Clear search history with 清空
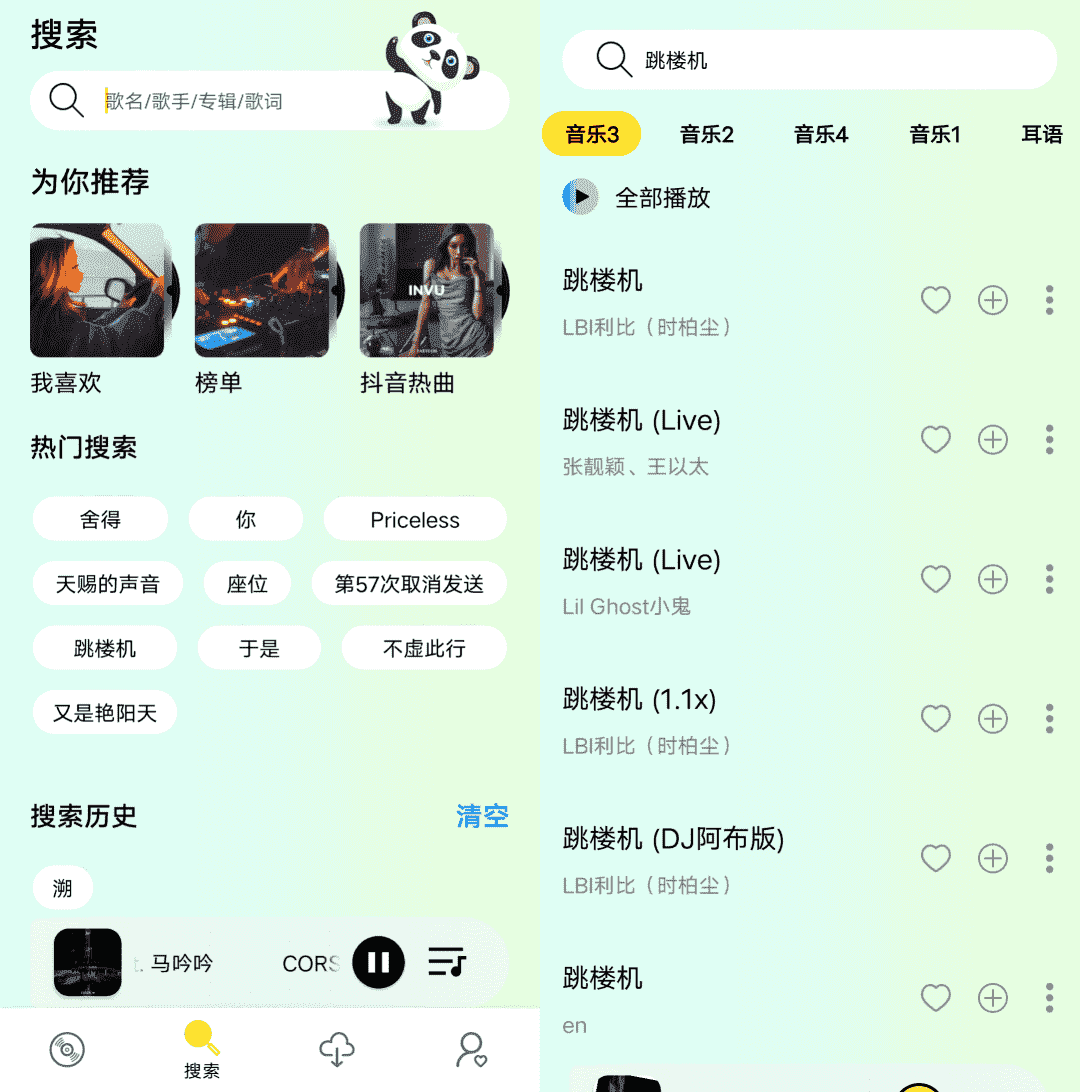 (482, 816)
